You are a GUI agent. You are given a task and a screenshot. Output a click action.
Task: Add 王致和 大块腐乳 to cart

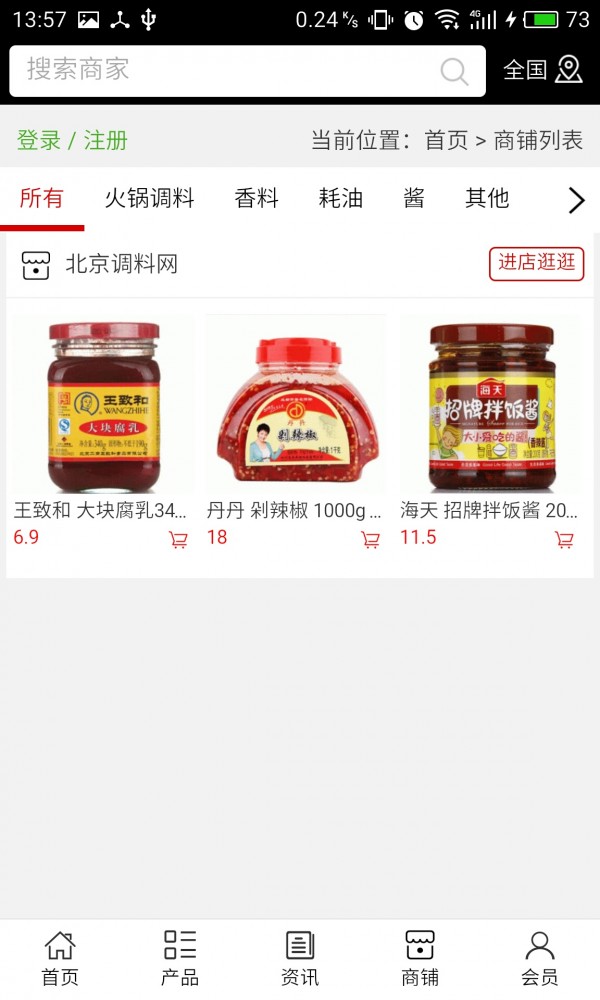click(178, 540)
